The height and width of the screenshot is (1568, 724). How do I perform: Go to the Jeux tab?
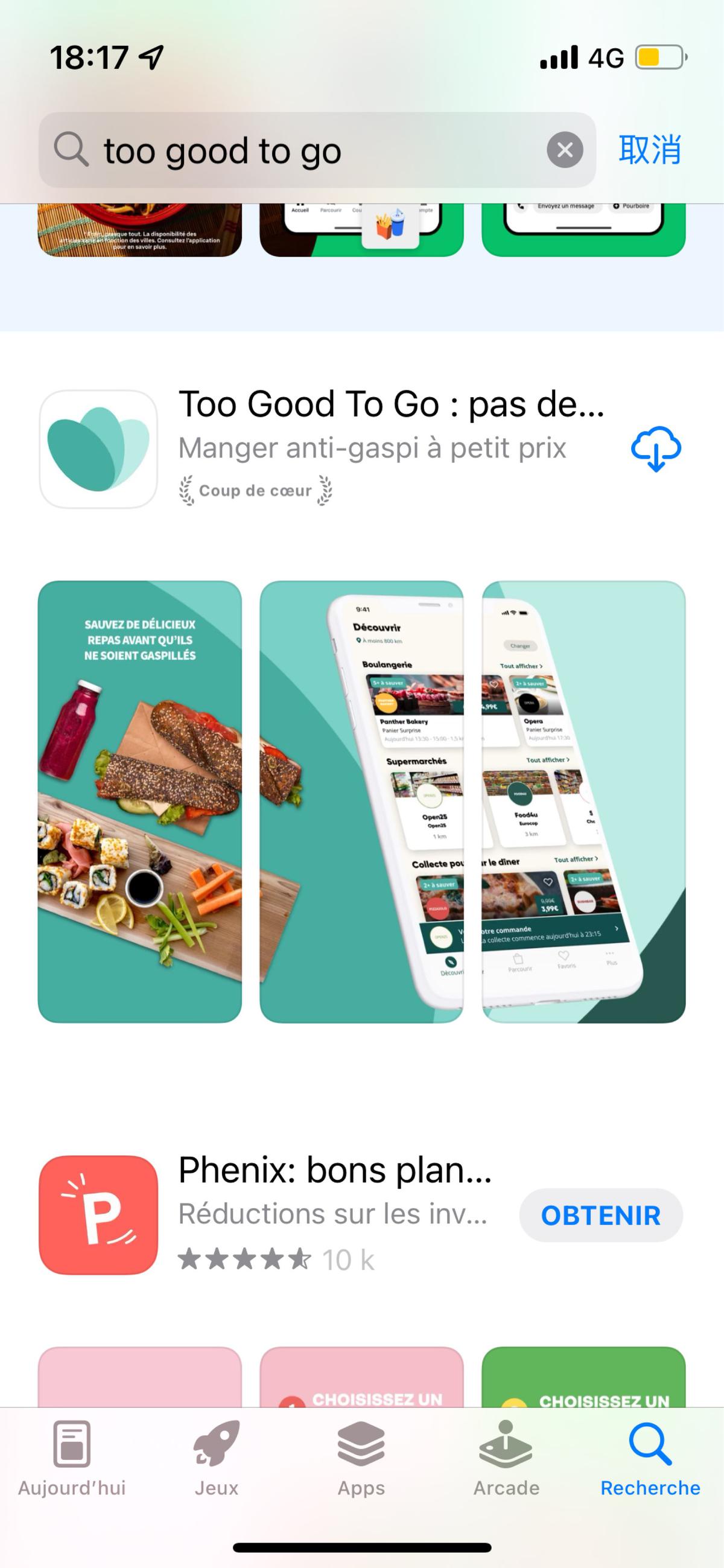[217, 1458]
